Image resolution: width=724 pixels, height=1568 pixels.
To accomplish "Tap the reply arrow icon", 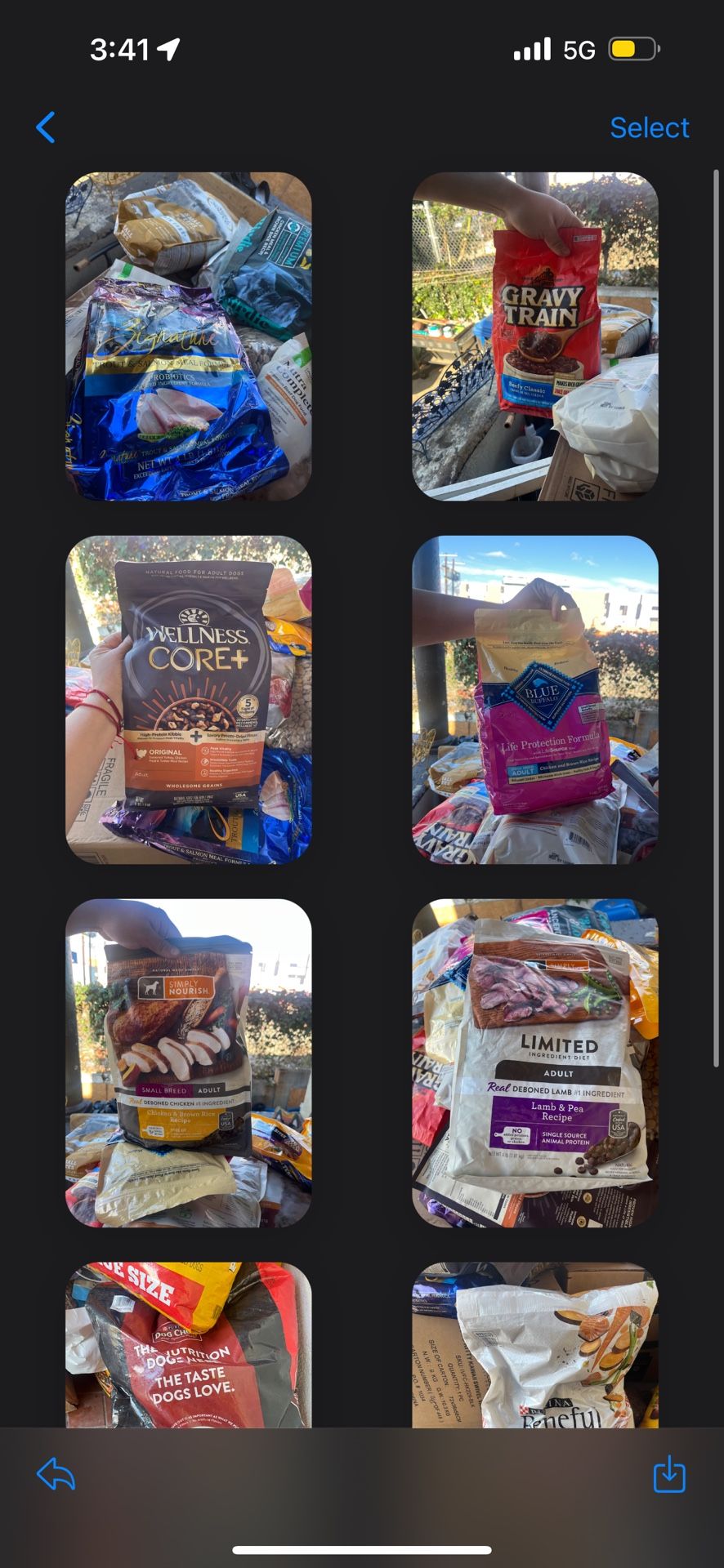I will (x=56, y=1474).
